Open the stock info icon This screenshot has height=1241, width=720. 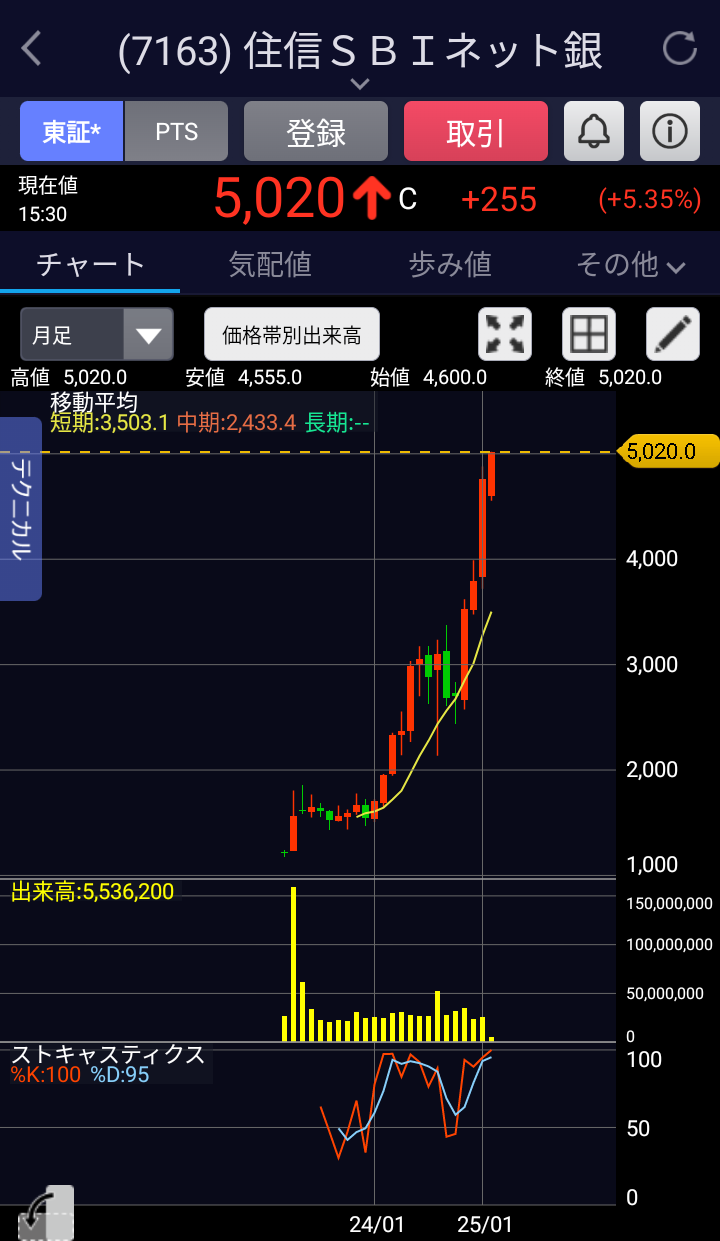(670, 132)
